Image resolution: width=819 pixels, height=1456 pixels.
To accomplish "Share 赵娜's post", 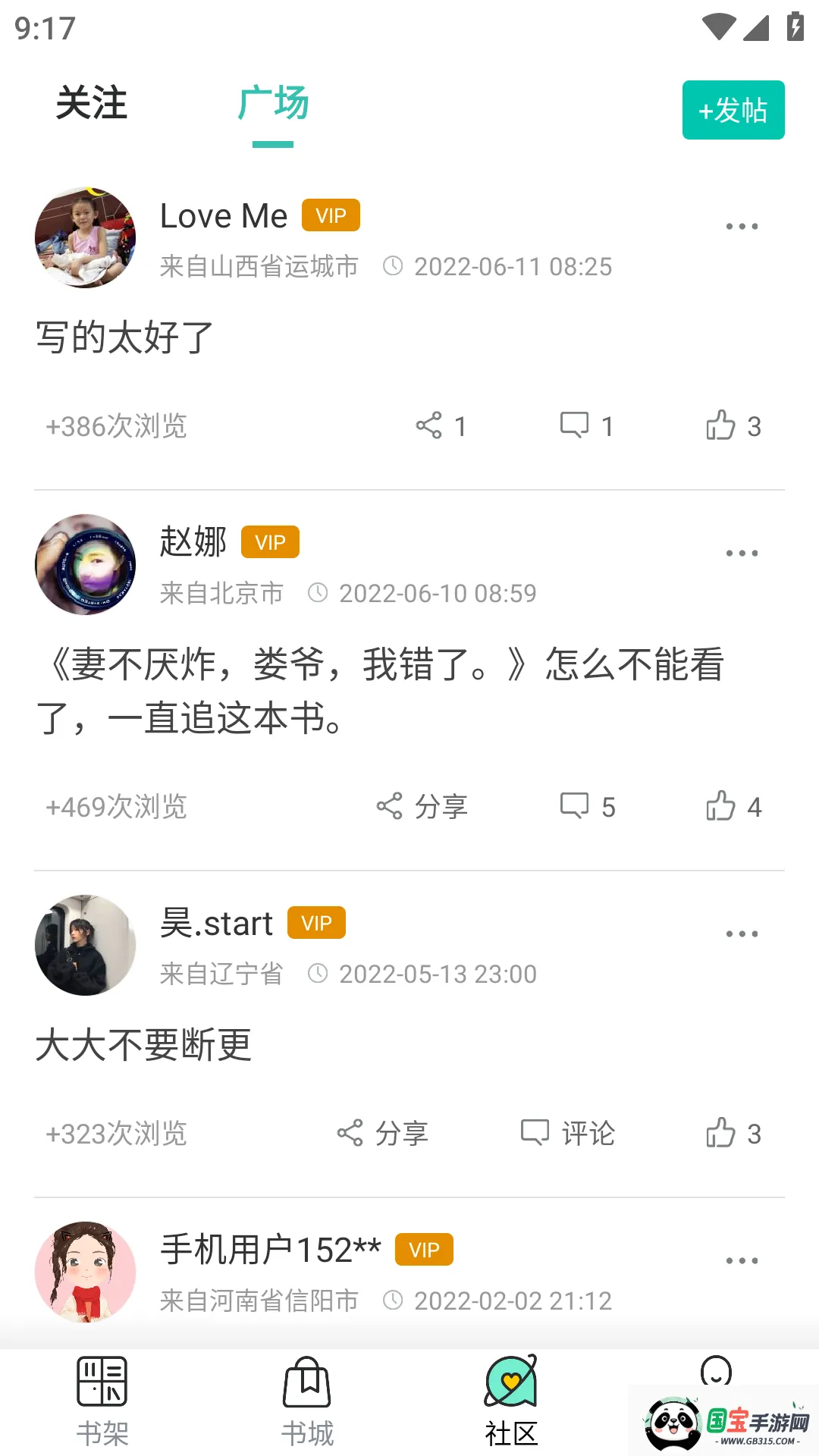I will tap(422, 806).
